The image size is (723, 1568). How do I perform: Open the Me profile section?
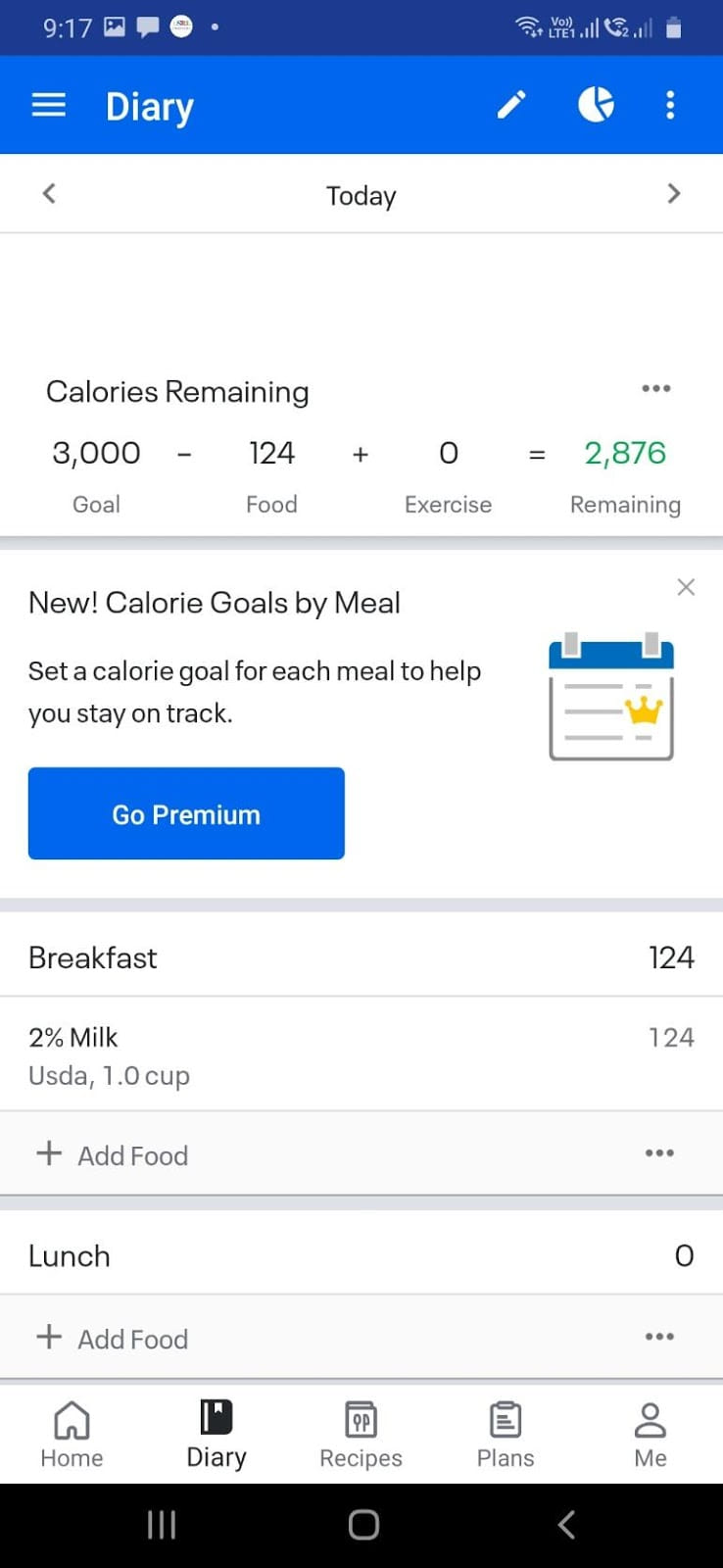pyautogui.click(x=650, y=1434)
